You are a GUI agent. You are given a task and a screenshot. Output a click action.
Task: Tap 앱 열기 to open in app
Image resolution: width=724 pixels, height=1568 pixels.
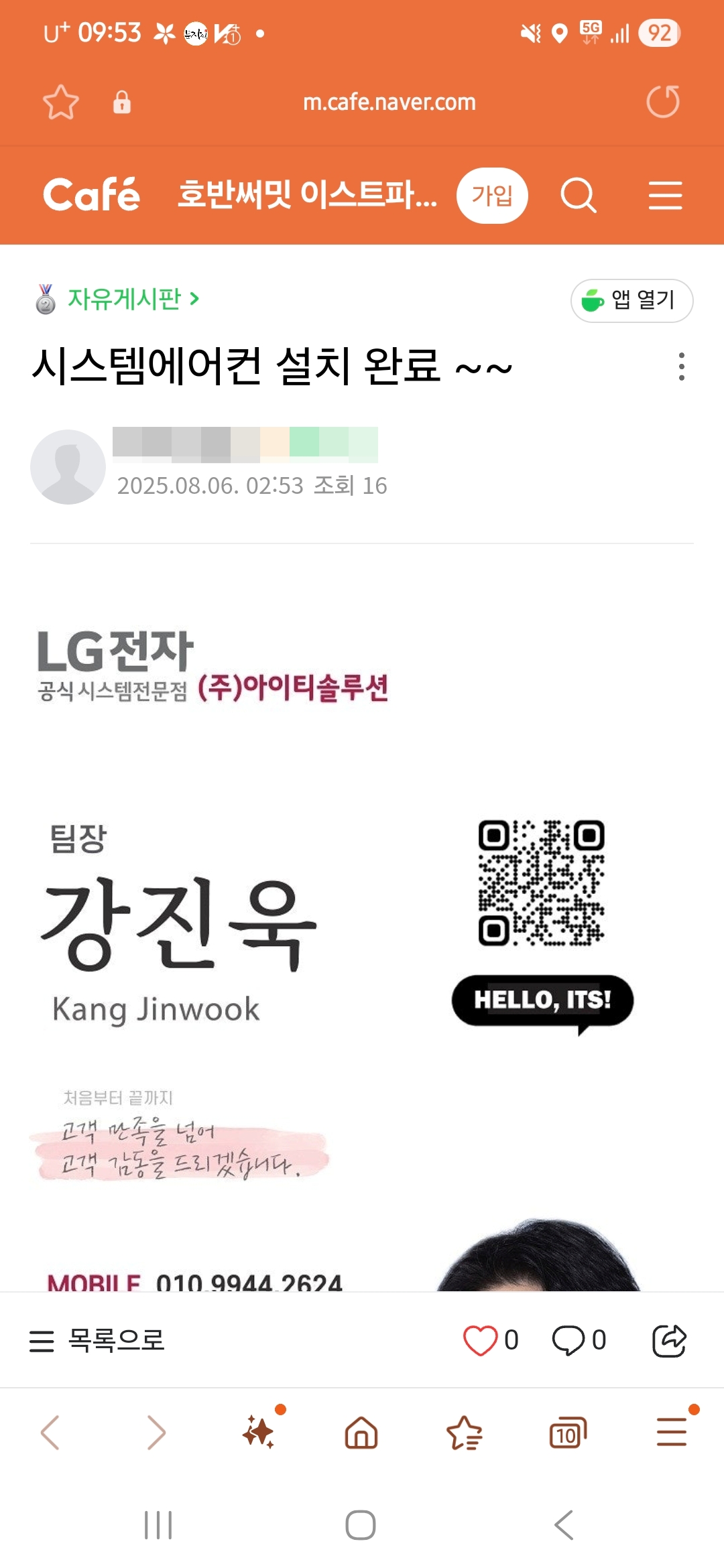coord(631,300)
